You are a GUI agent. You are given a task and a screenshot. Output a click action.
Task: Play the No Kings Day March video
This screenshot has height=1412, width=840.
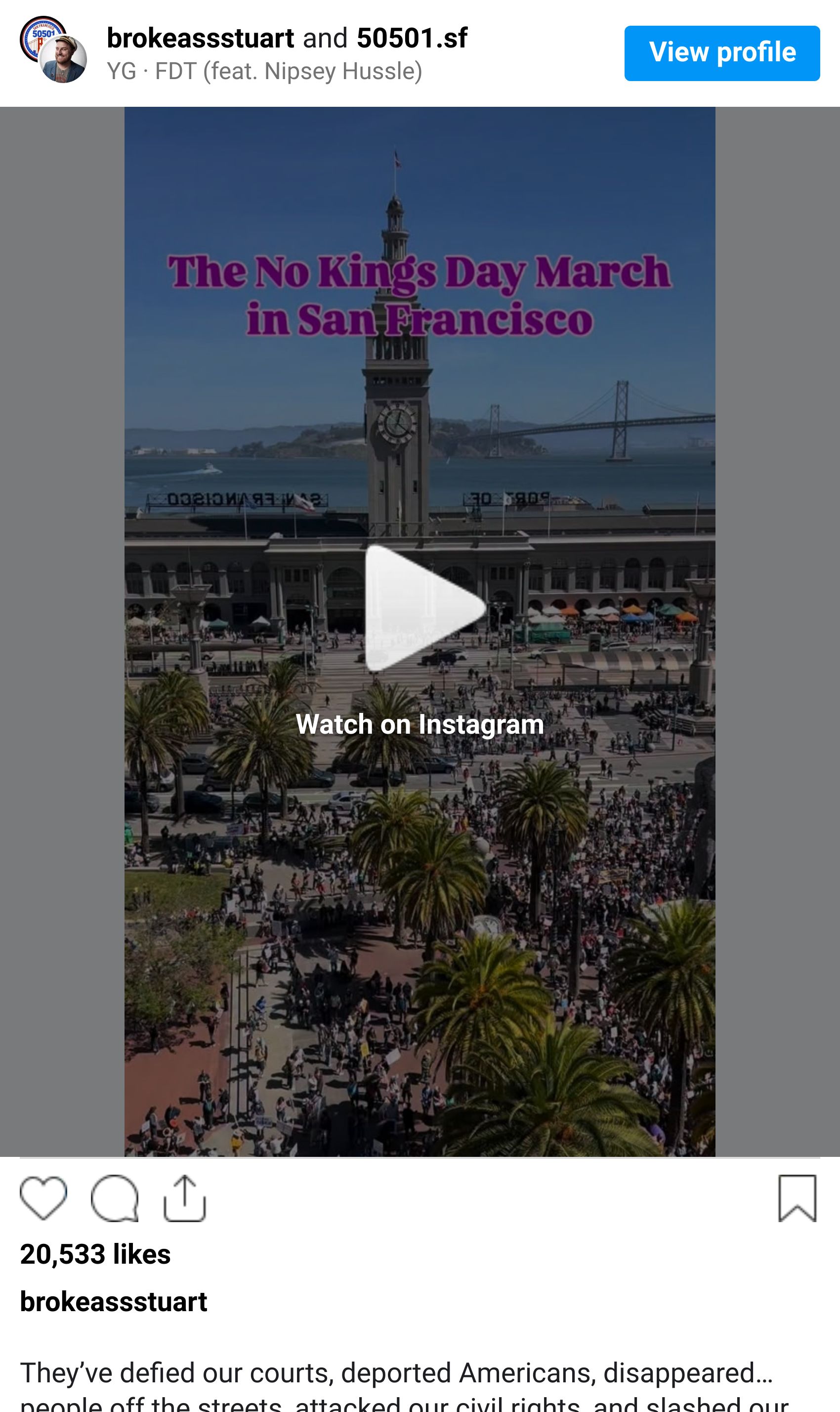[x=424, y=608]
